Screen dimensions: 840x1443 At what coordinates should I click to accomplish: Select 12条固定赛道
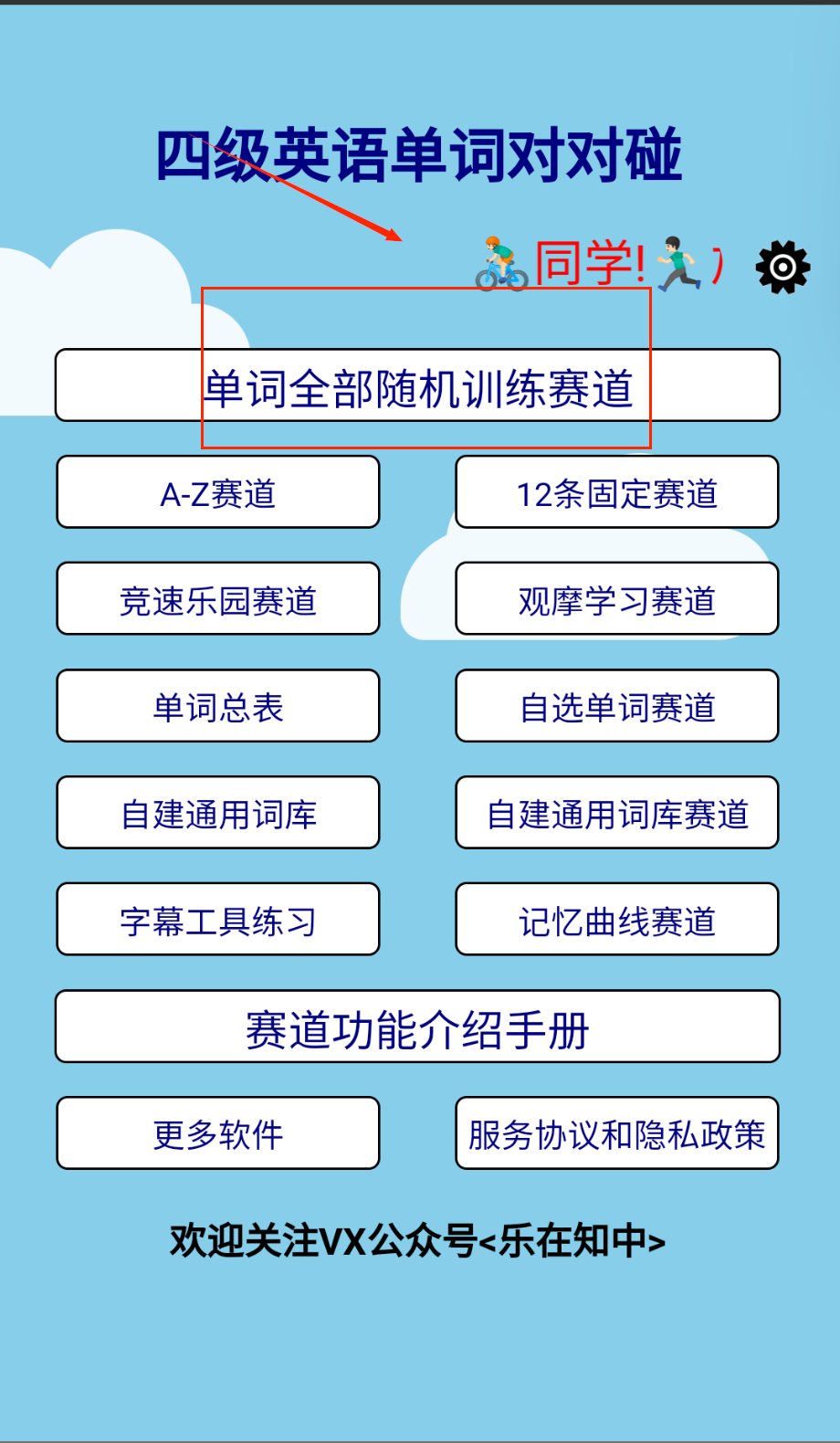(616, 493)
